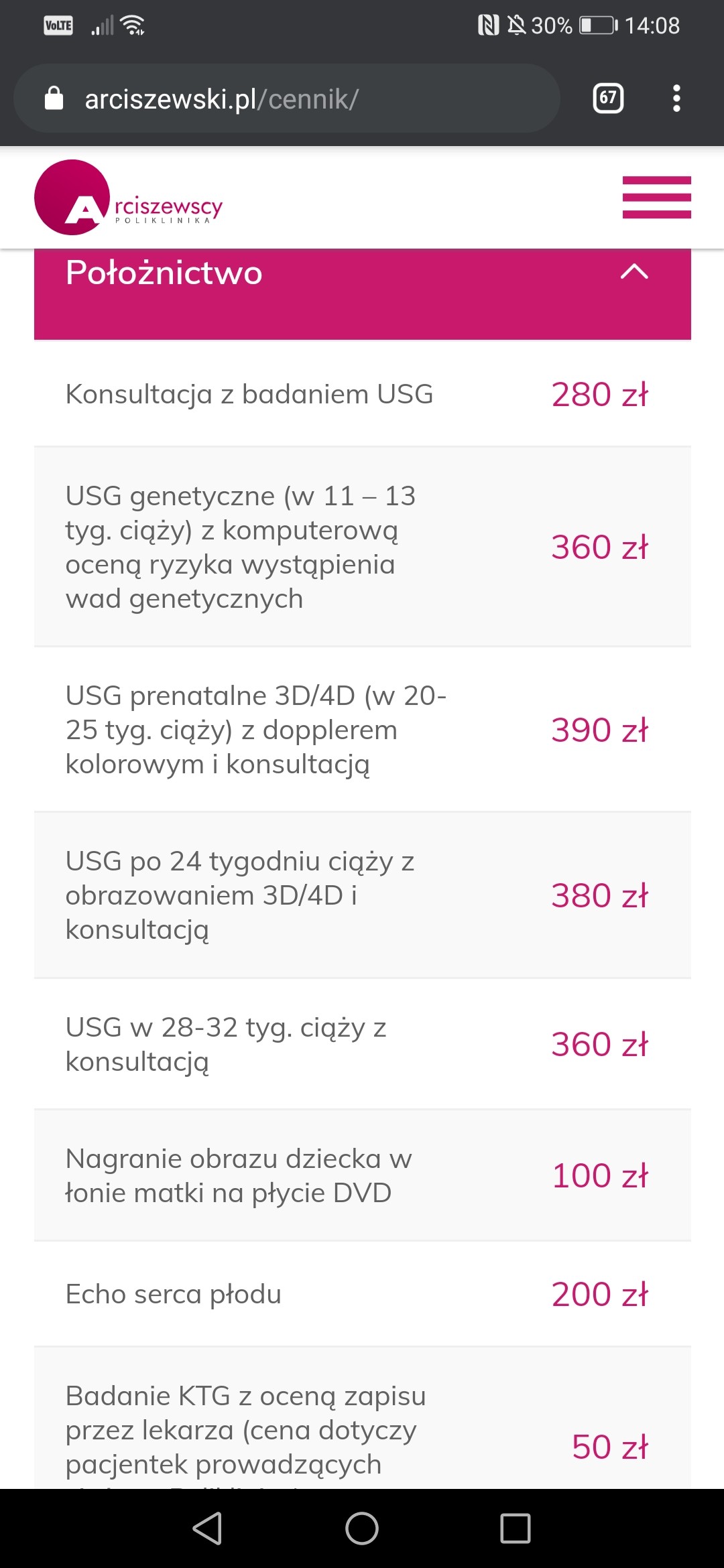
Task: Open the browser overflow menu
Action: [x=676, y=99]
